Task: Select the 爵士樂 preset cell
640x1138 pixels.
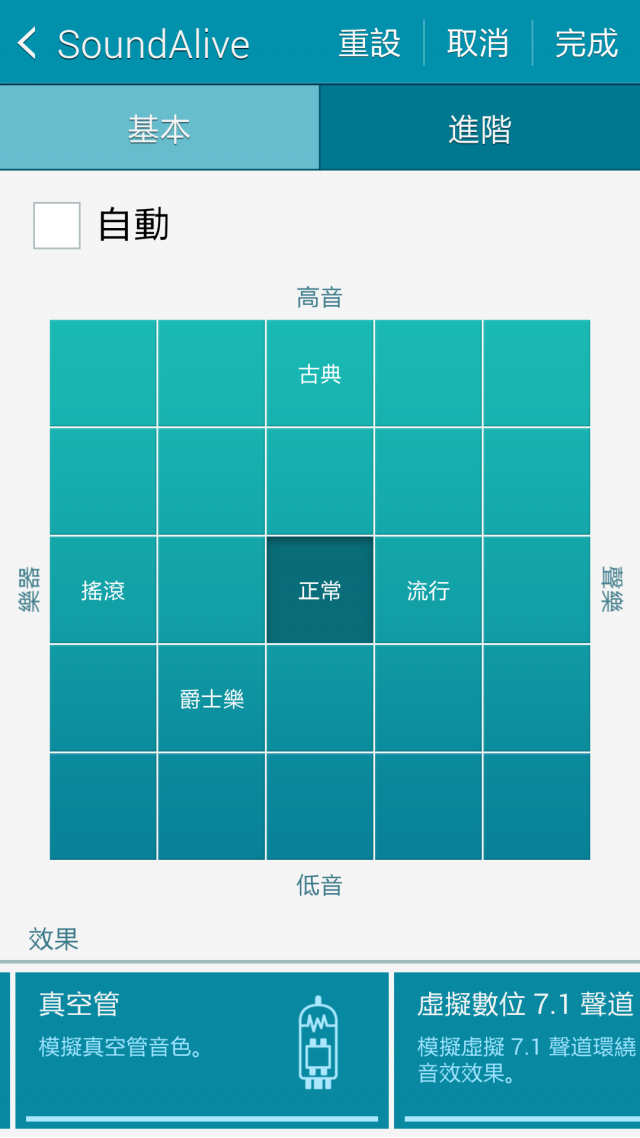Action: pyautogui.click(x=212, y=698)
